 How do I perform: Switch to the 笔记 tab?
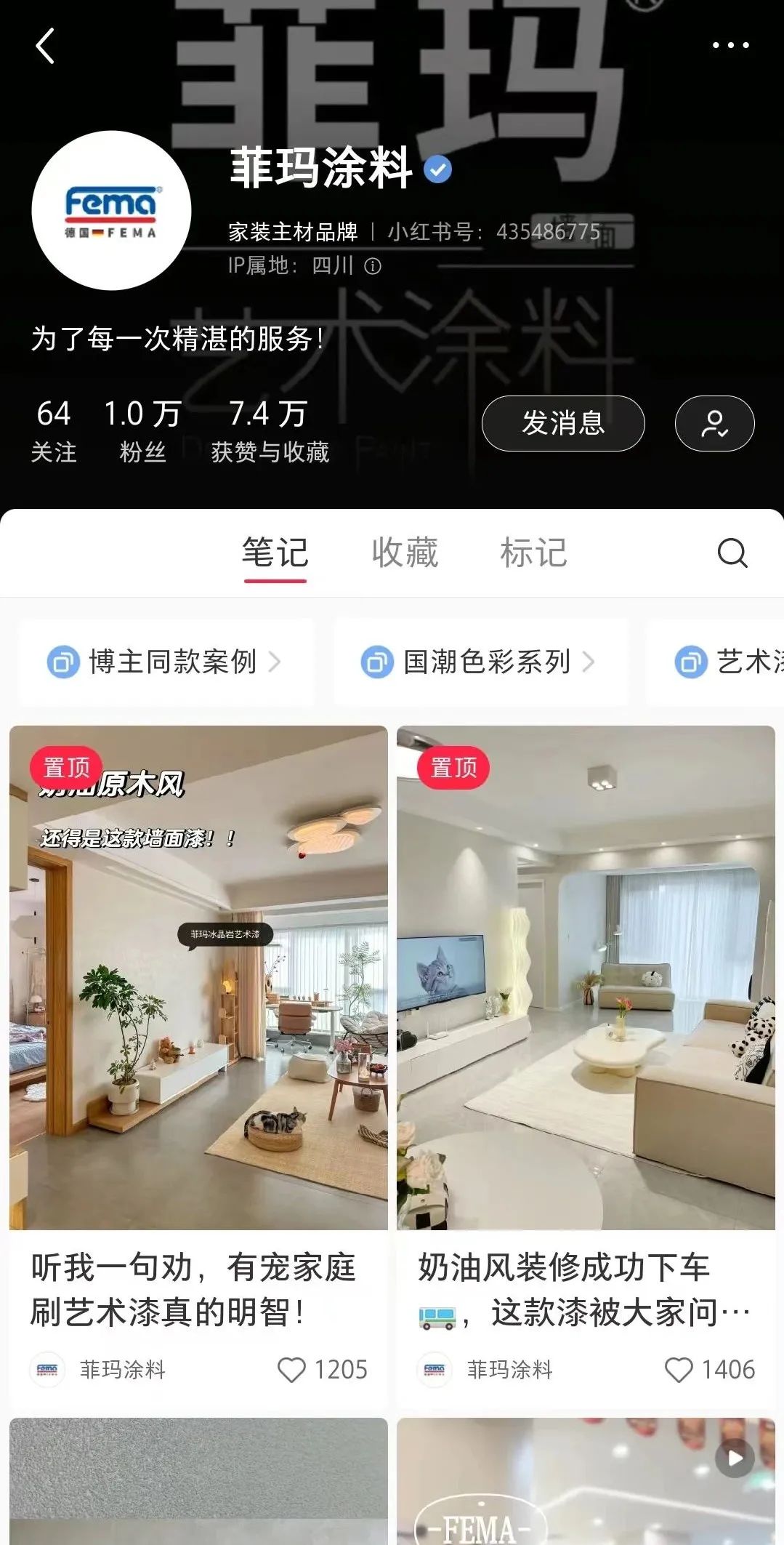(x=275, y=553)
